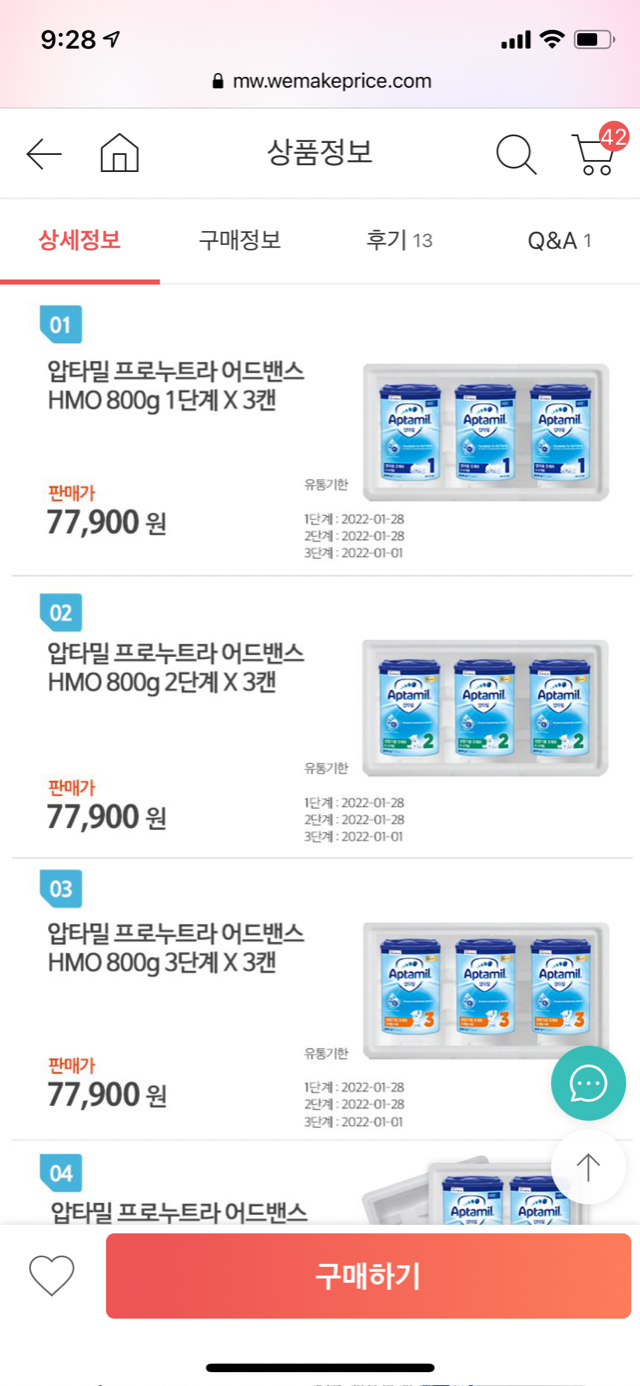Switch to the 후기 tab

click(399, 240)
